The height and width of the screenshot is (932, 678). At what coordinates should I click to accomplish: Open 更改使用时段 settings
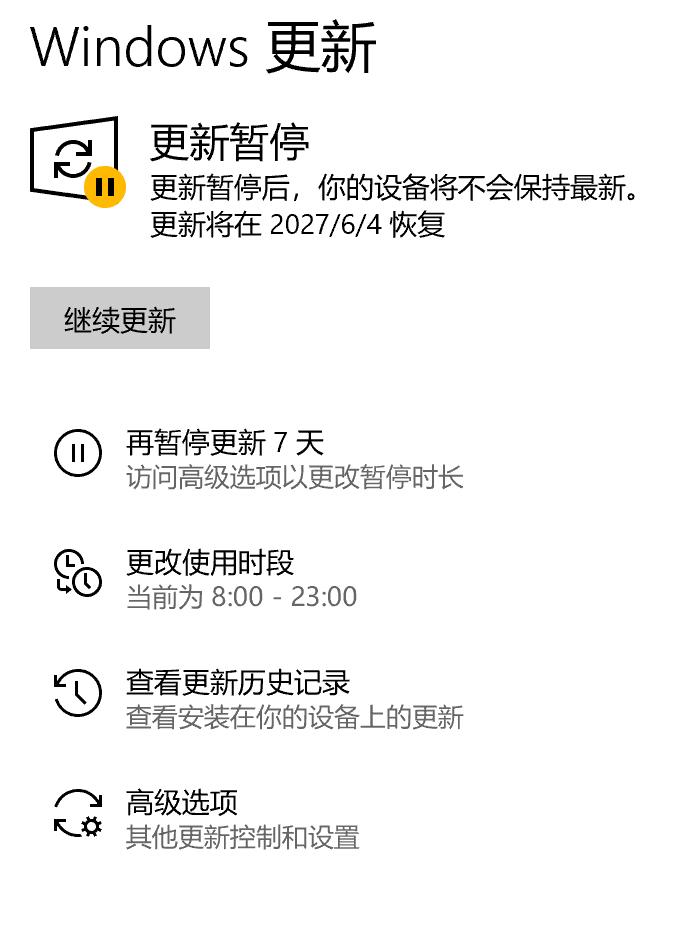pos(210,563)
